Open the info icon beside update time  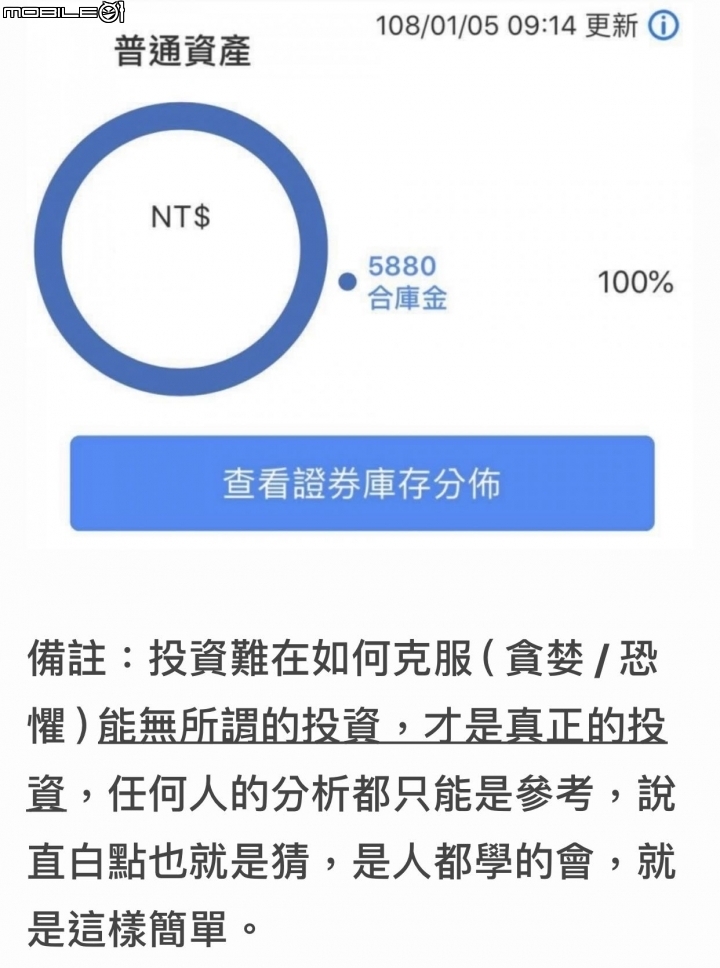pos(663,26)
